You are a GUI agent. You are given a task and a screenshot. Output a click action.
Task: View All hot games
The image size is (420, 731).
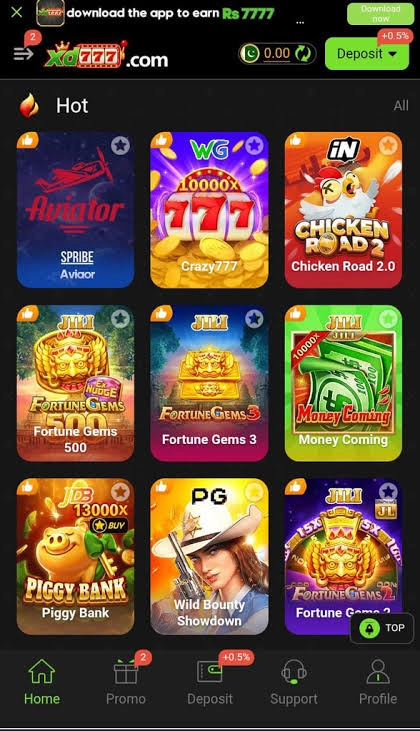click(401, 106)
